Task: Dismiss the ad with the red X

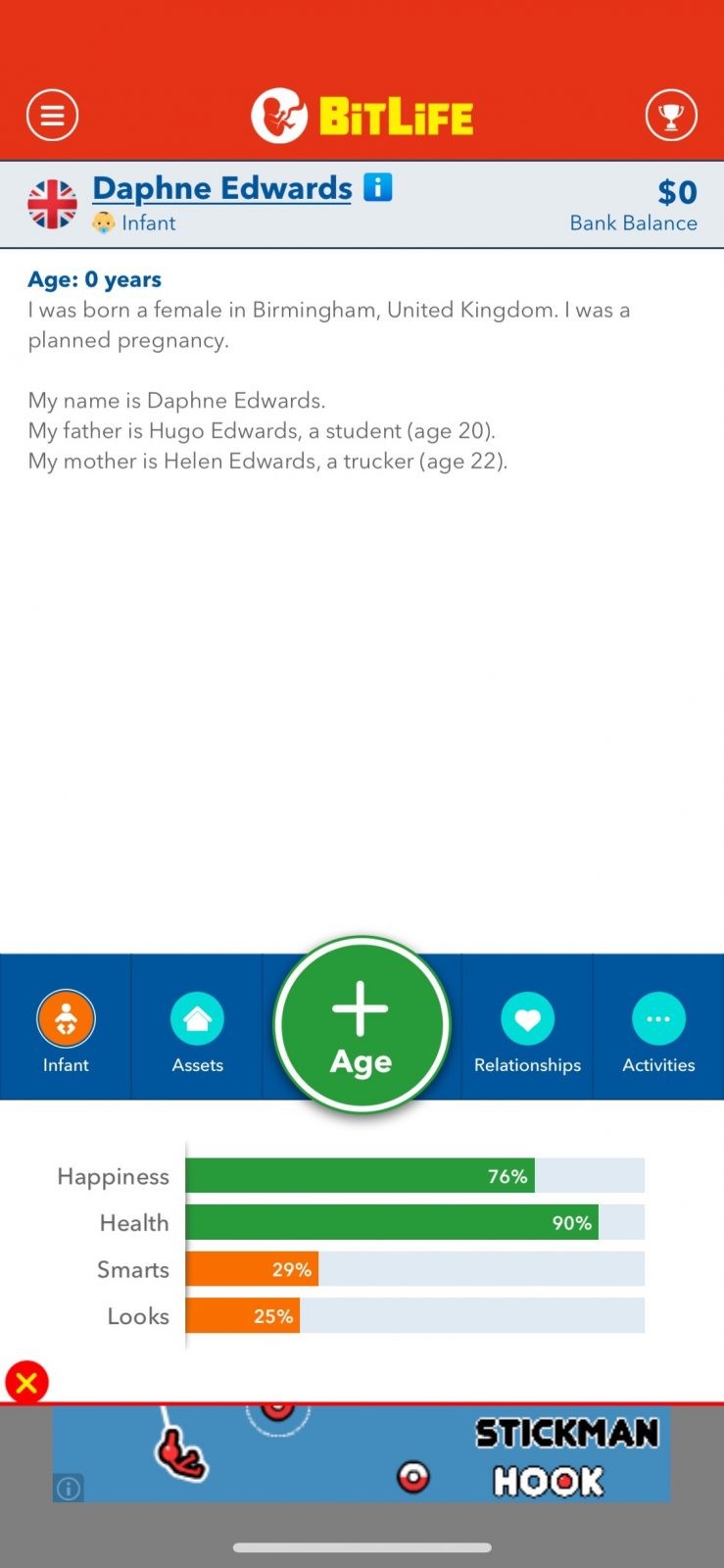Action: pos(26,1383)
